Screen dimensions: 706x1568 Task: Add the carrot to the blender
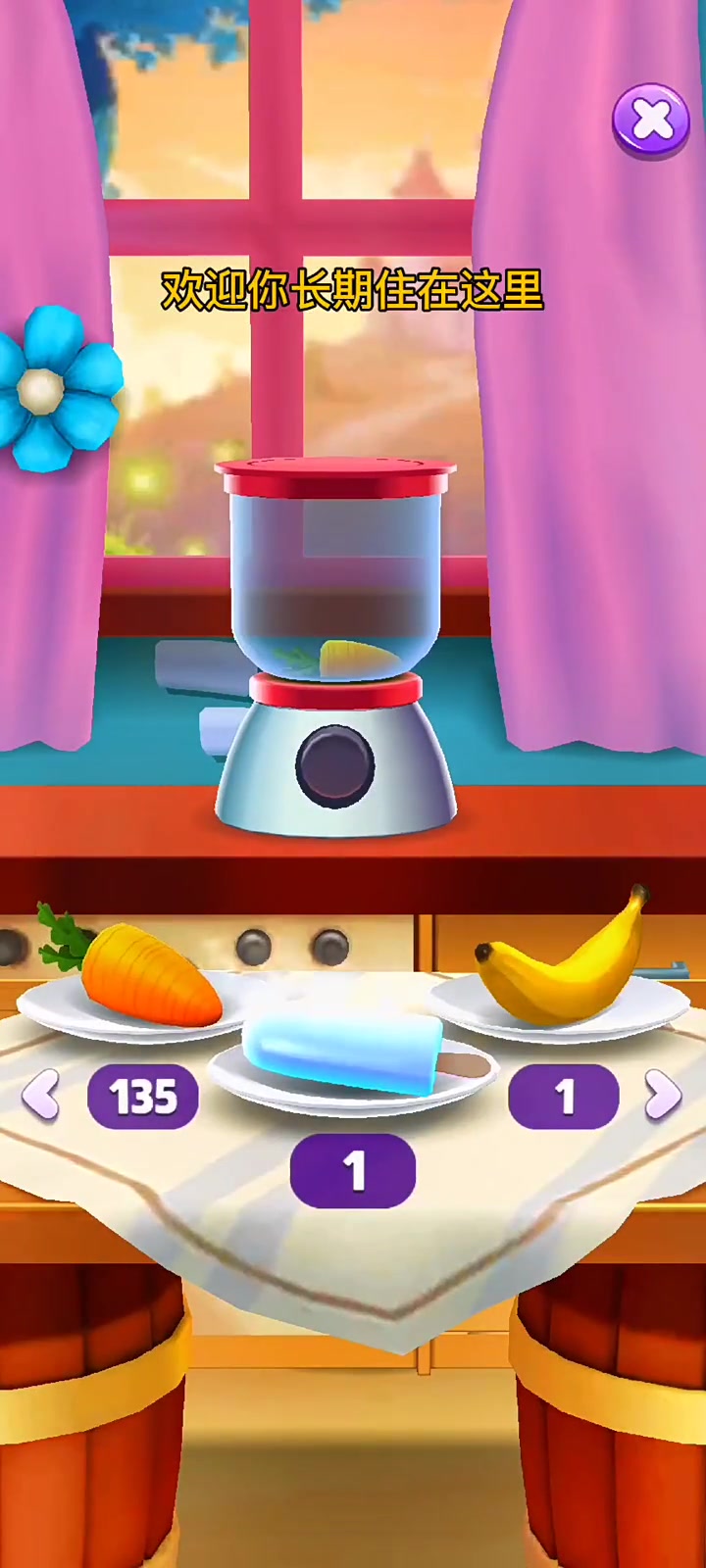pos(147,975)
